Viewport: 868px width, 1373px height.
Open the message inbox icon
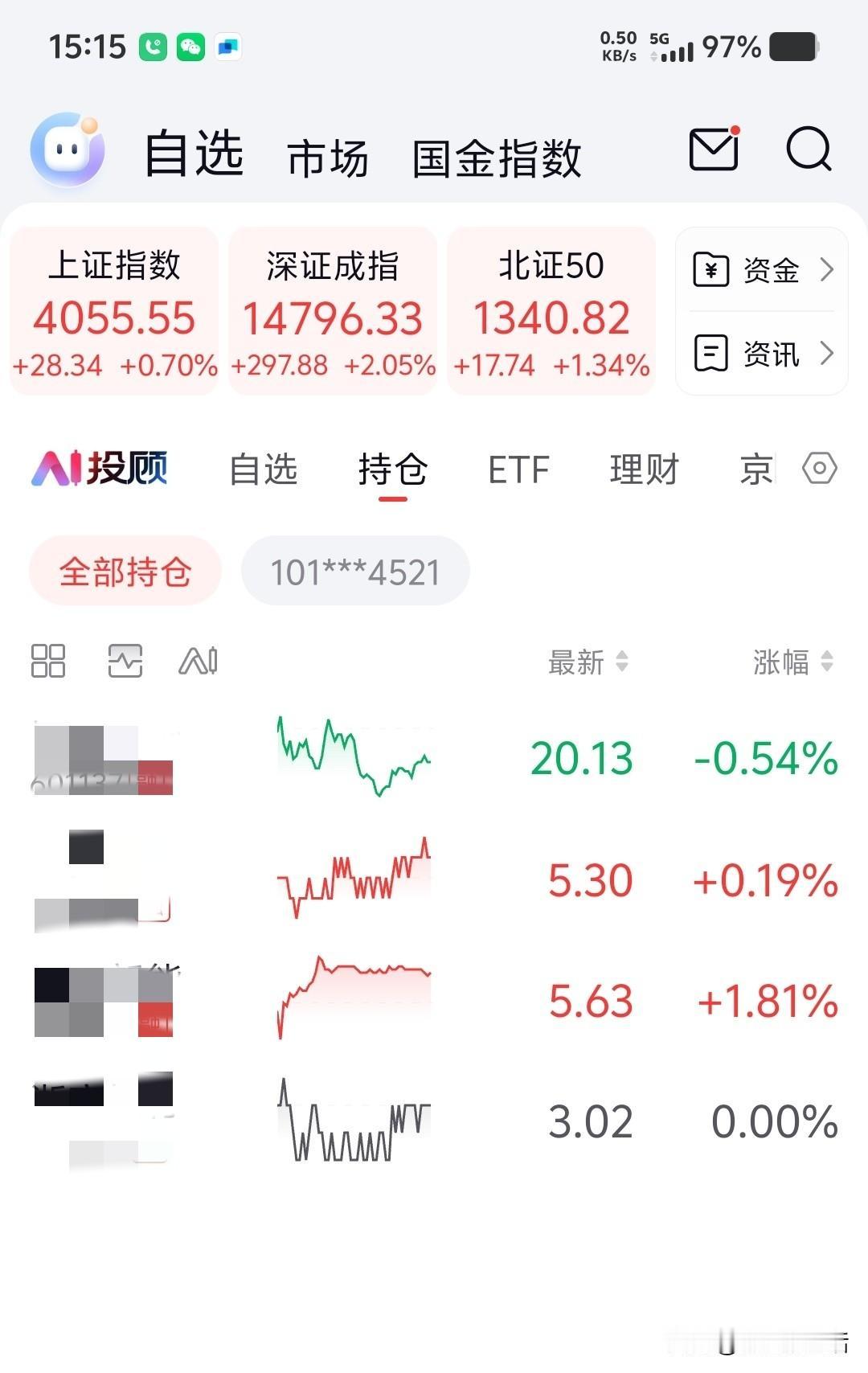click(714, 151)
